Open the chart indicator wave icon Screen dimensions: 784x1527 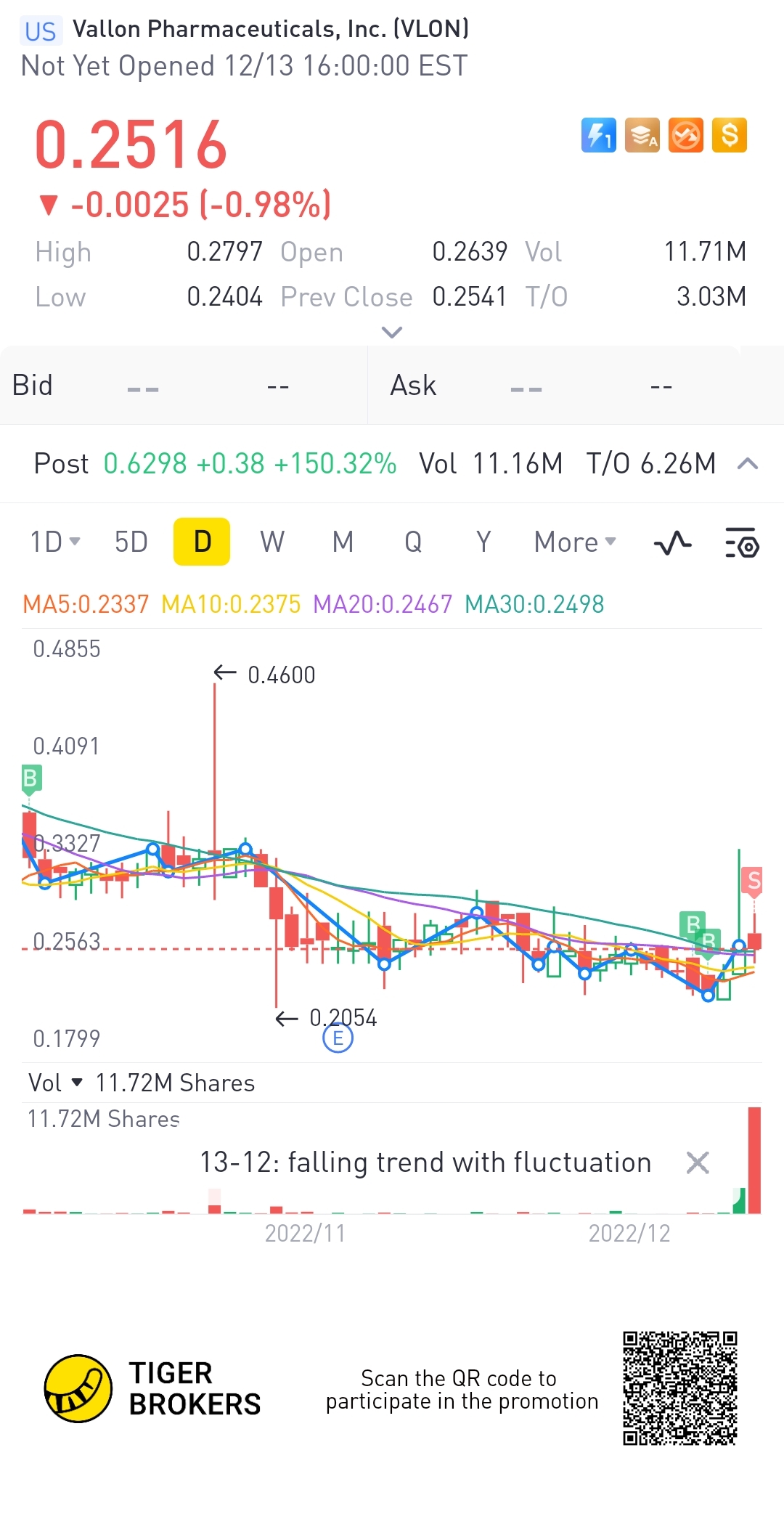(672, 543)
